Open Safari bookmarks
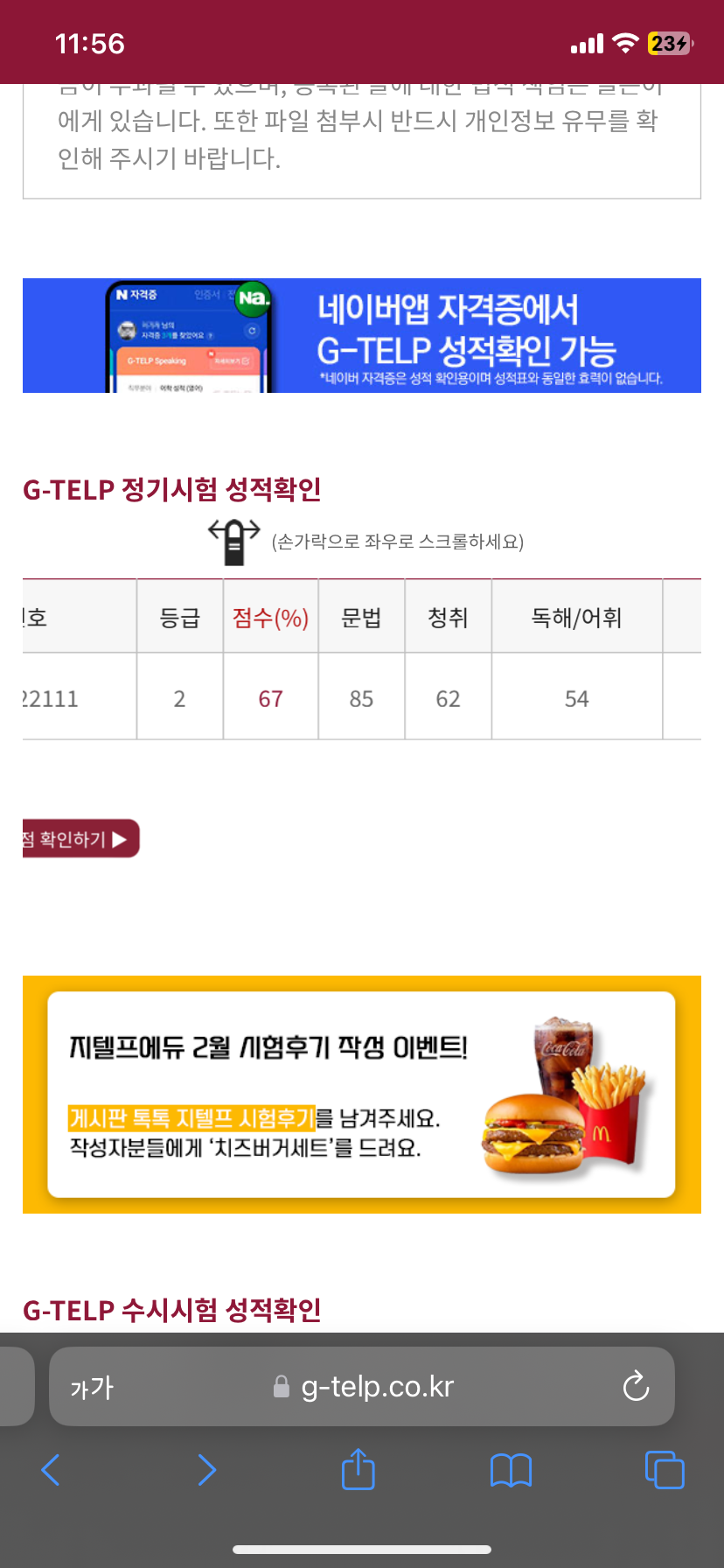Screen dimensions: 724x1568 pyautogui.click(x=512, y=1470)
